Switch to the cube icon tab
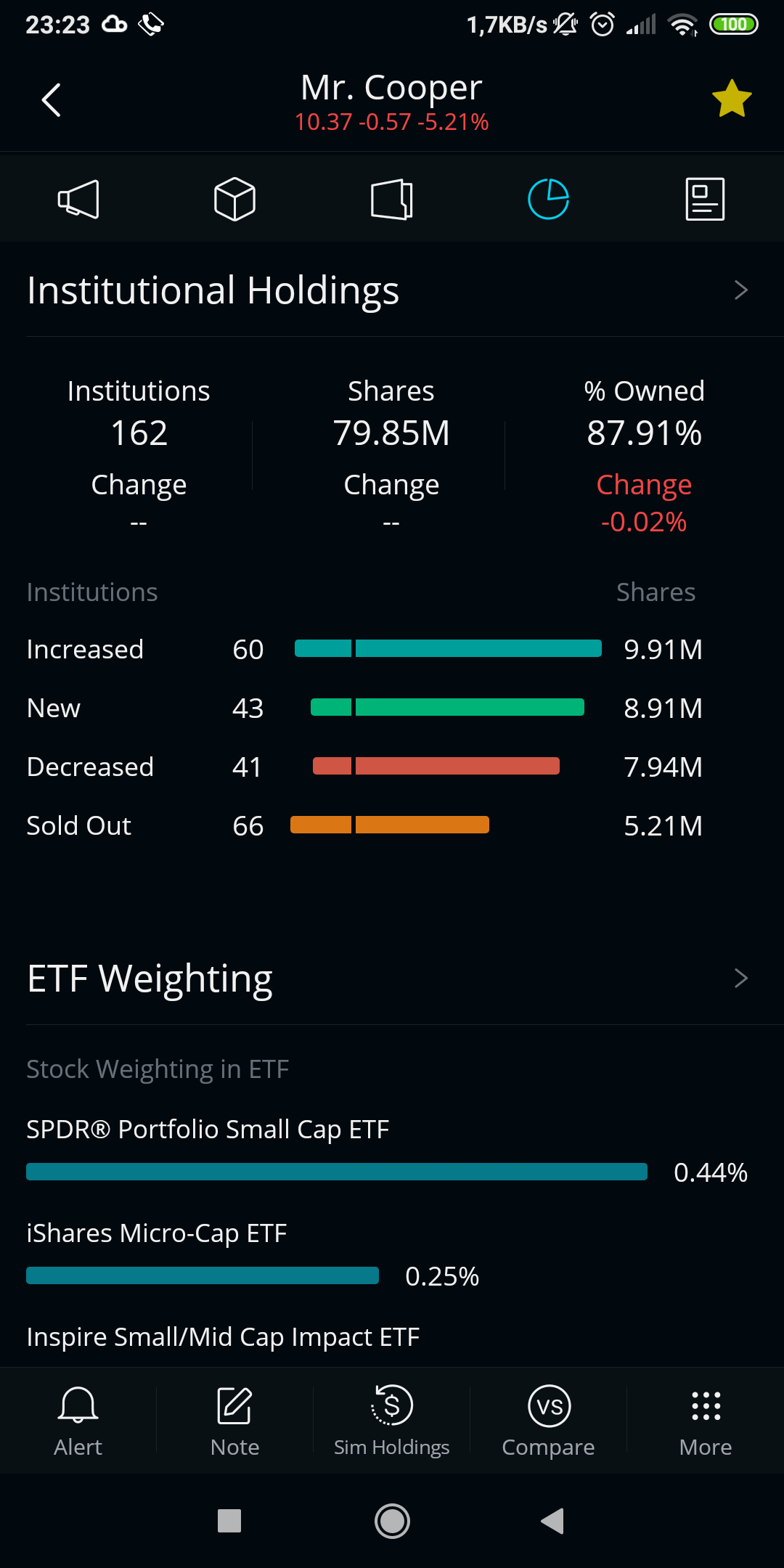Viewport: 784px width, 1568px height. click(x=234, y=199)
